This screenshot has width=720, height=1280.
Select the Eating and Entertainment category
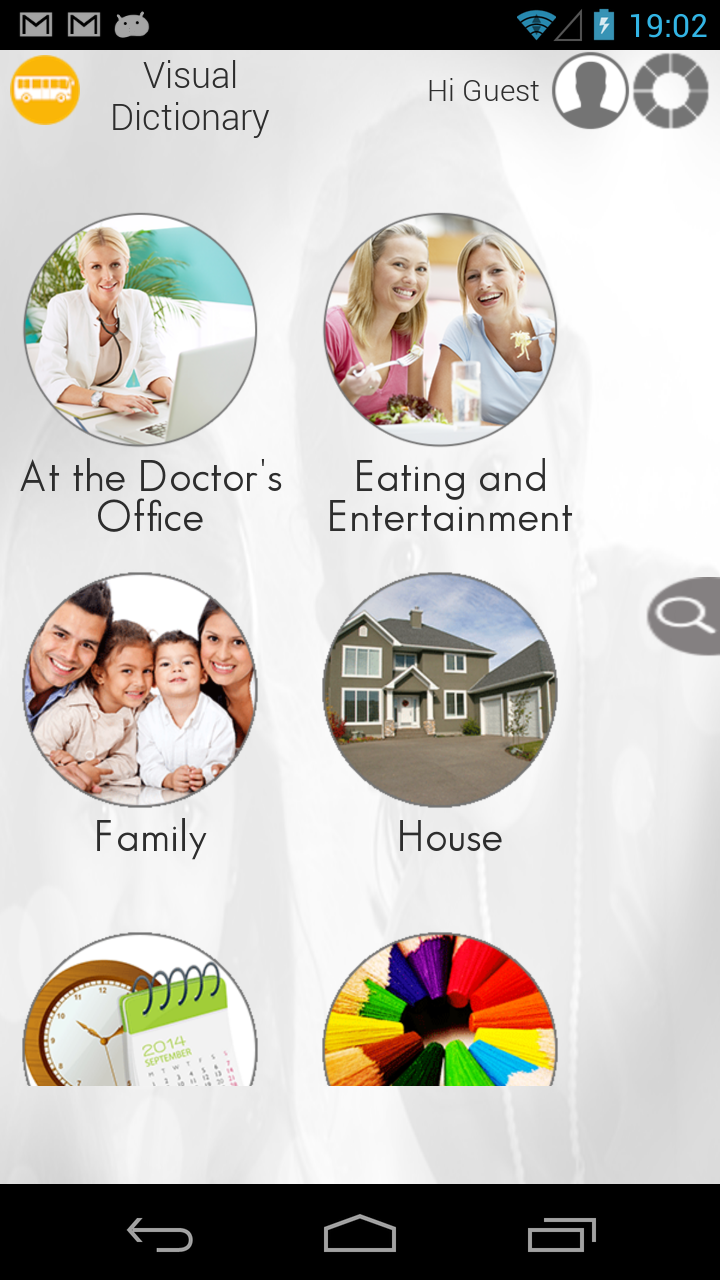tap(440, 330)
